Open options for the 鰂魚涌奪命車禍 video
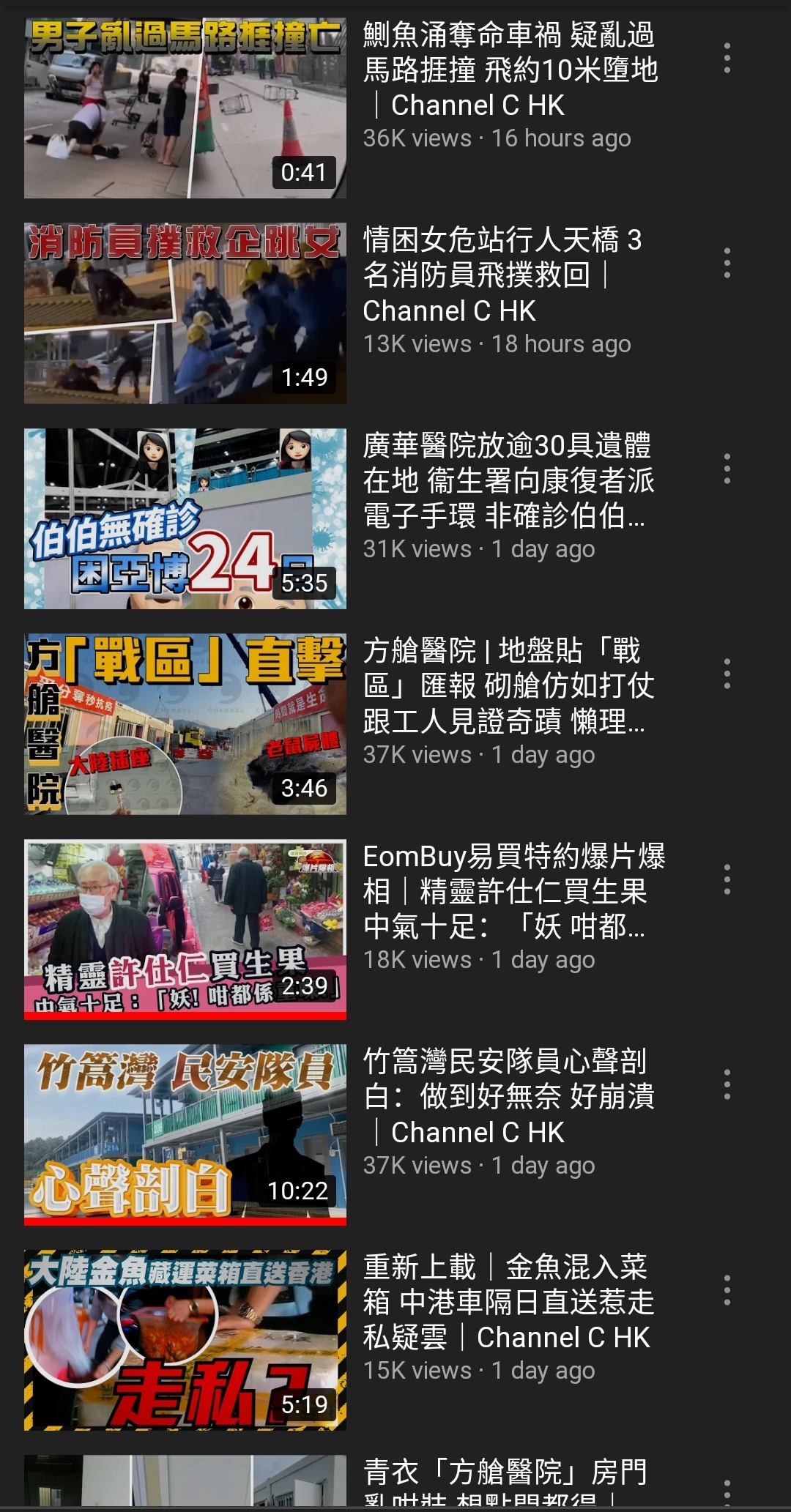This screenshot has height=1512, width=791. tap(727, 59)
